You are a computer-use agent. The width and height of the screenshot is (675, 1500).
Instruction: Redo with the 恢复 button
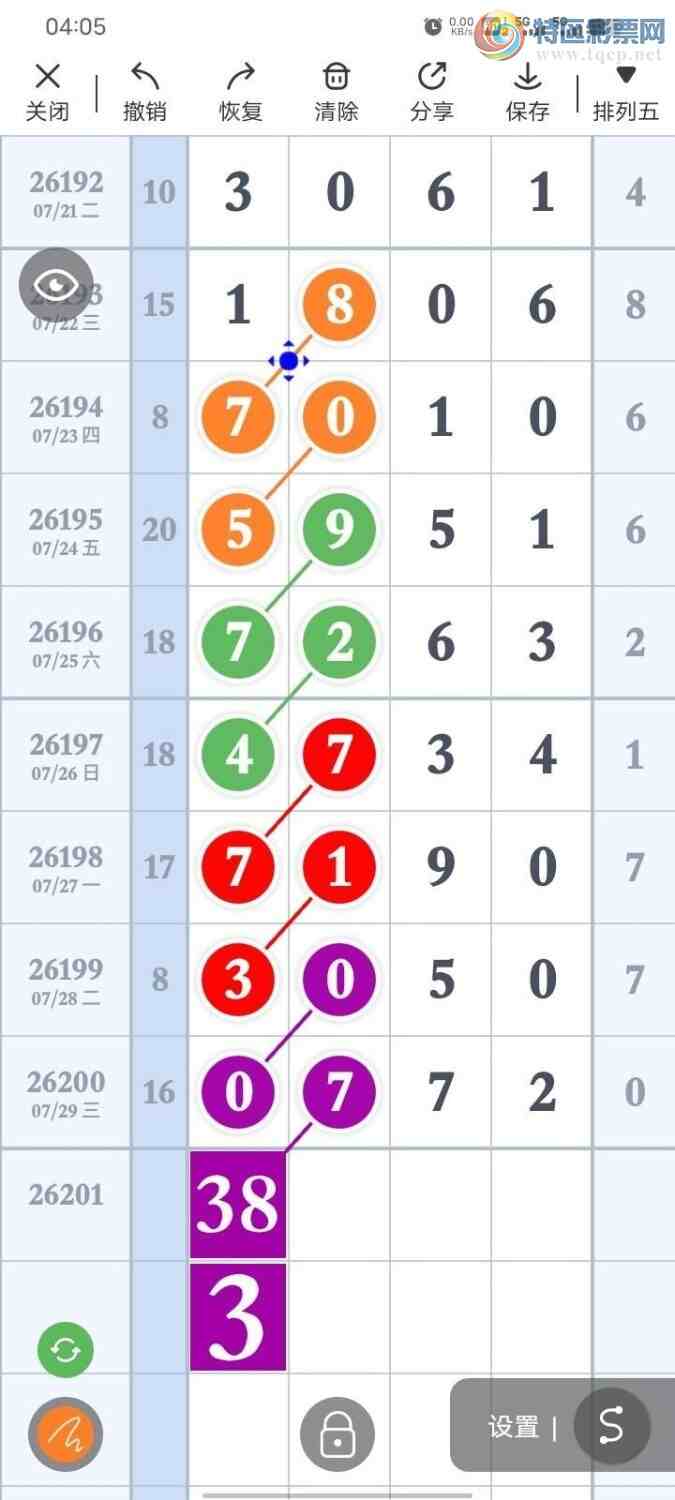click(x=241, y=92)
